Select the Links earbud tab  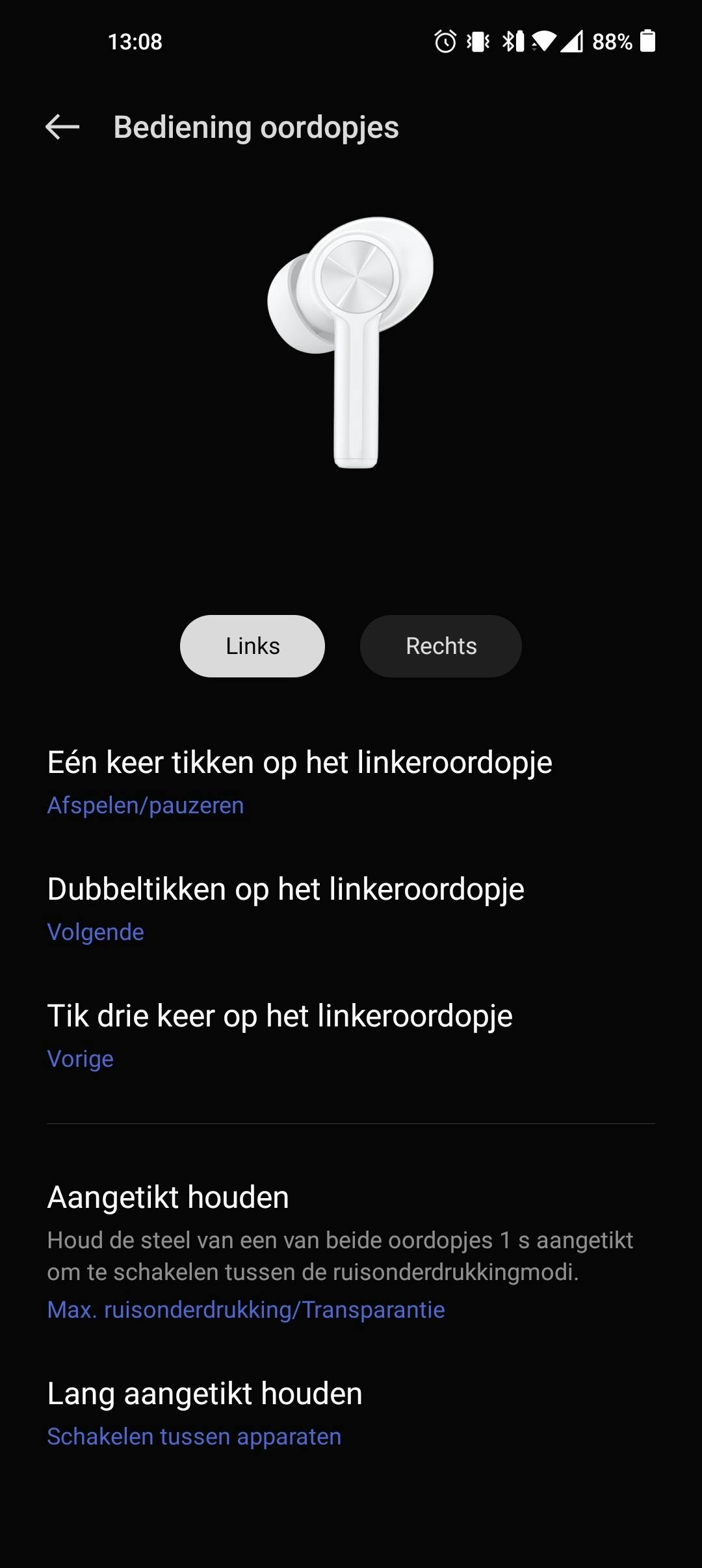(x=252, y=646)
